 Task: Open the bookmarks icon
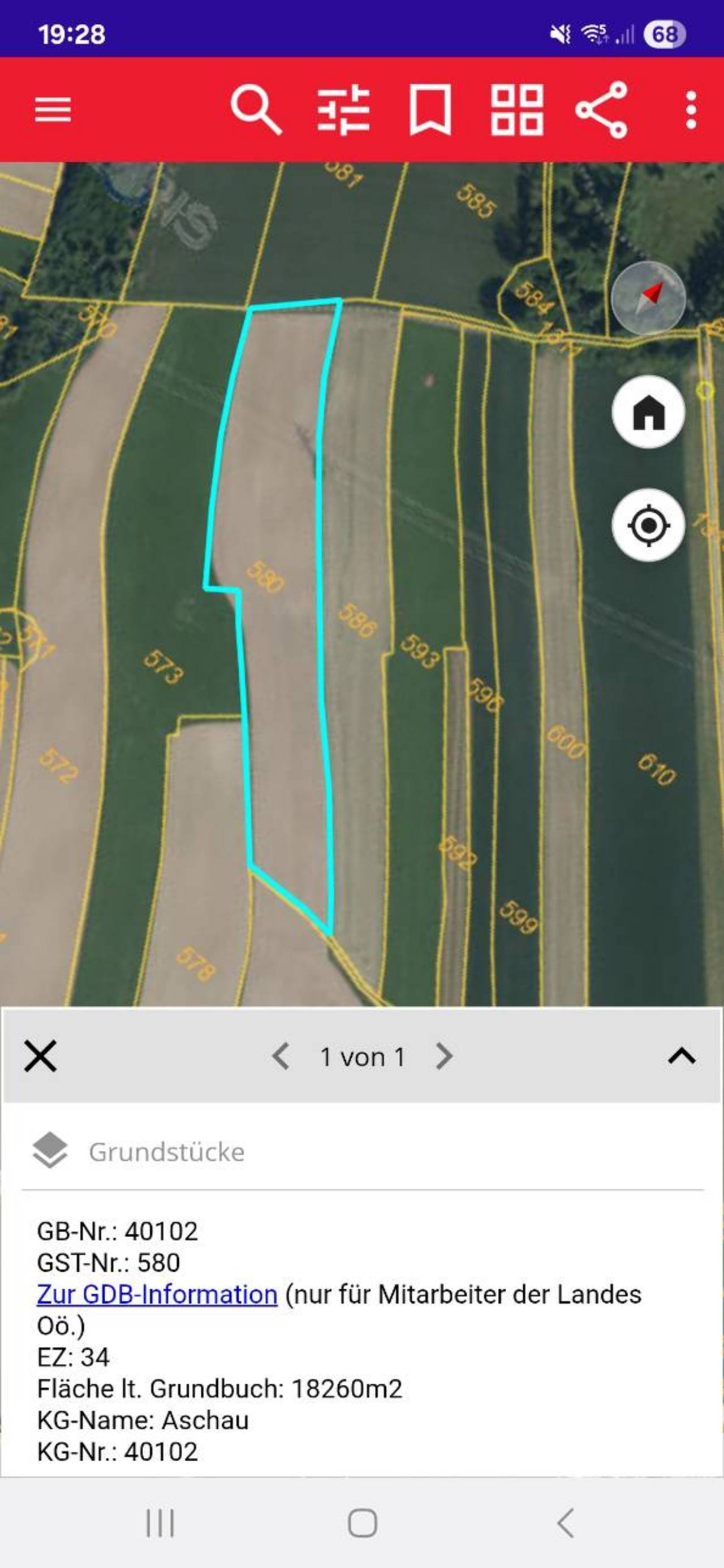pos(430,110)
